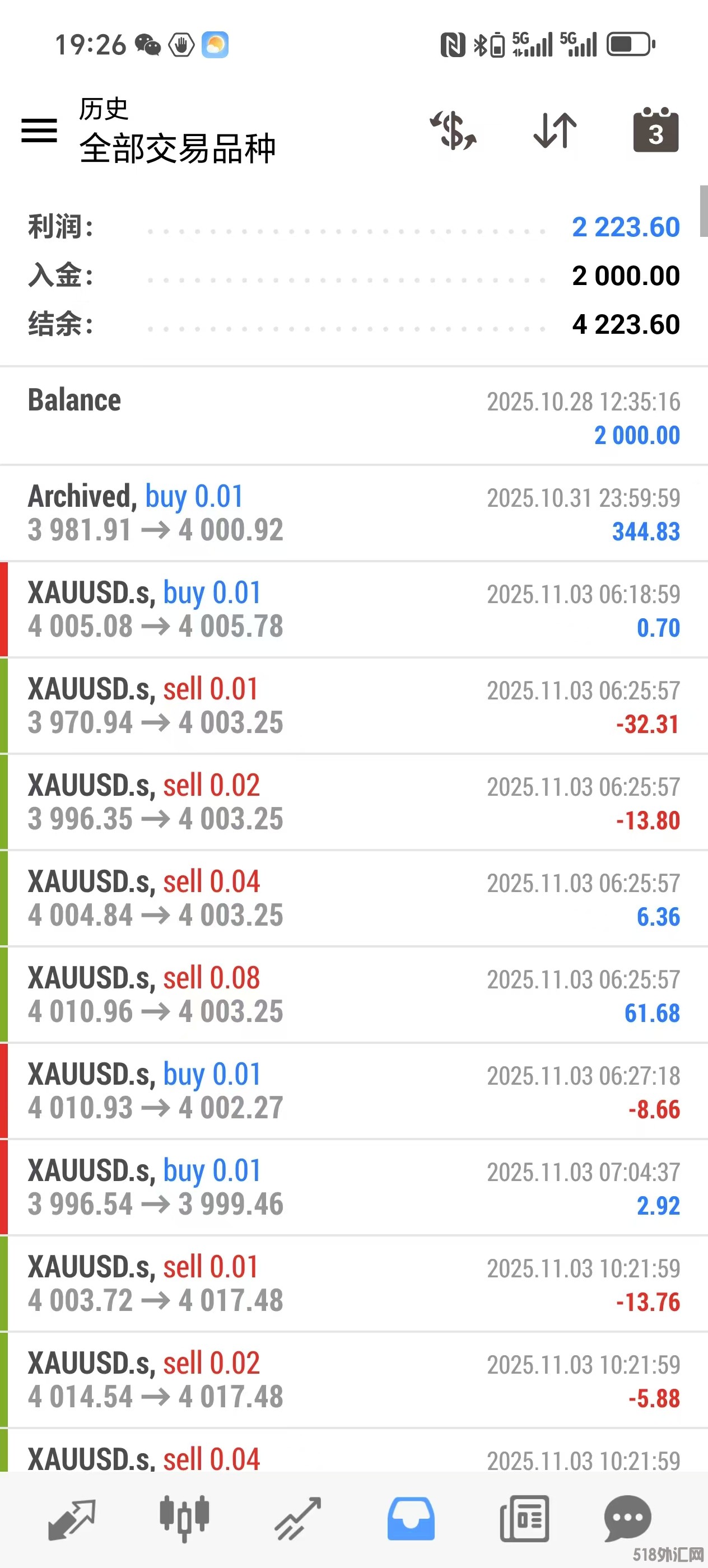Open the XAUUSD.s sell 0.04 with 6.36 profit

click(353, 898)
